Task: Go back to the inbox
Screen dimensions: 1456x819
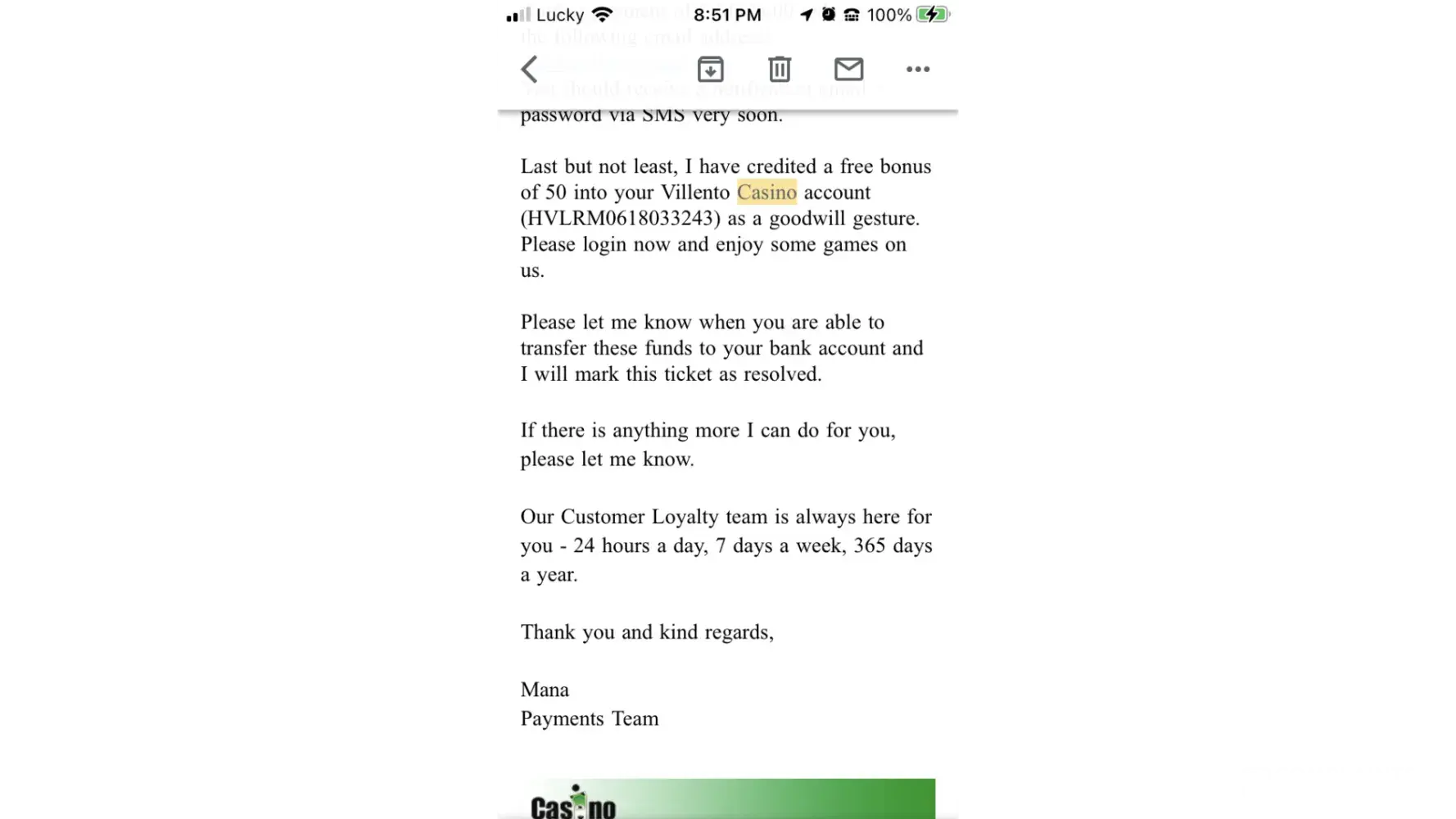Action: tap(530, 70)
